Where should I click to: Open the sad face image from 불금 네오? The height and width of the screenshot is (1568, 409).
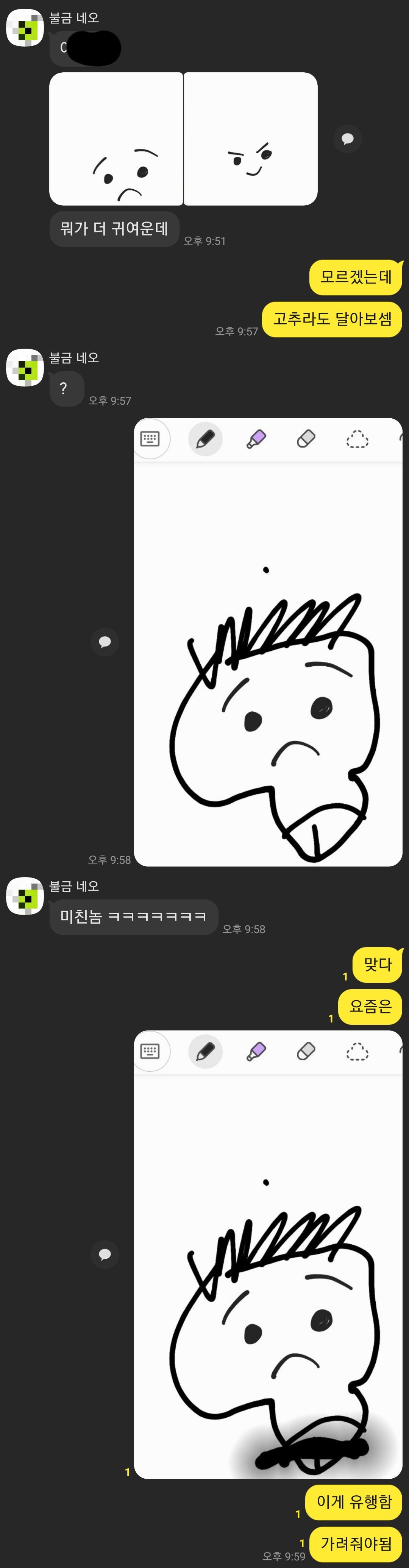(x=116, y=139)
